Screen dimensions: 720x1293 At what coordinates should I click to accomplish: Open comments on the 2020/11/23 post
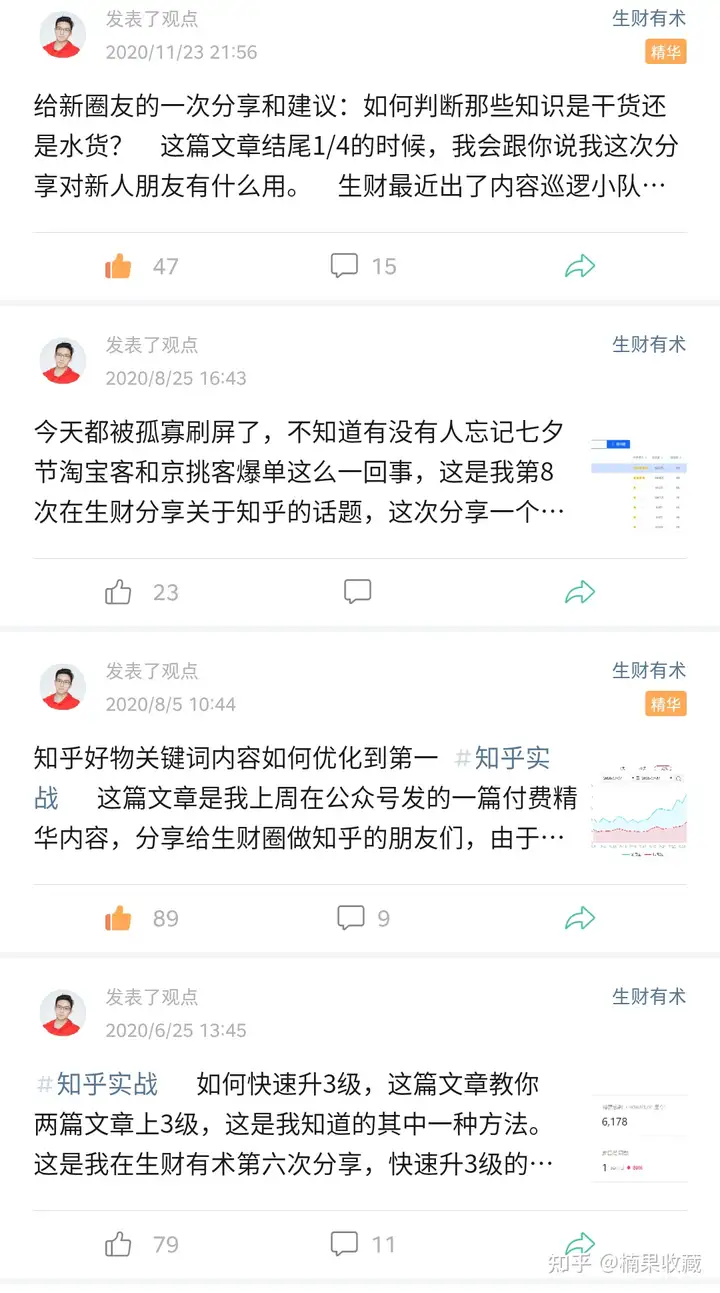345,266
